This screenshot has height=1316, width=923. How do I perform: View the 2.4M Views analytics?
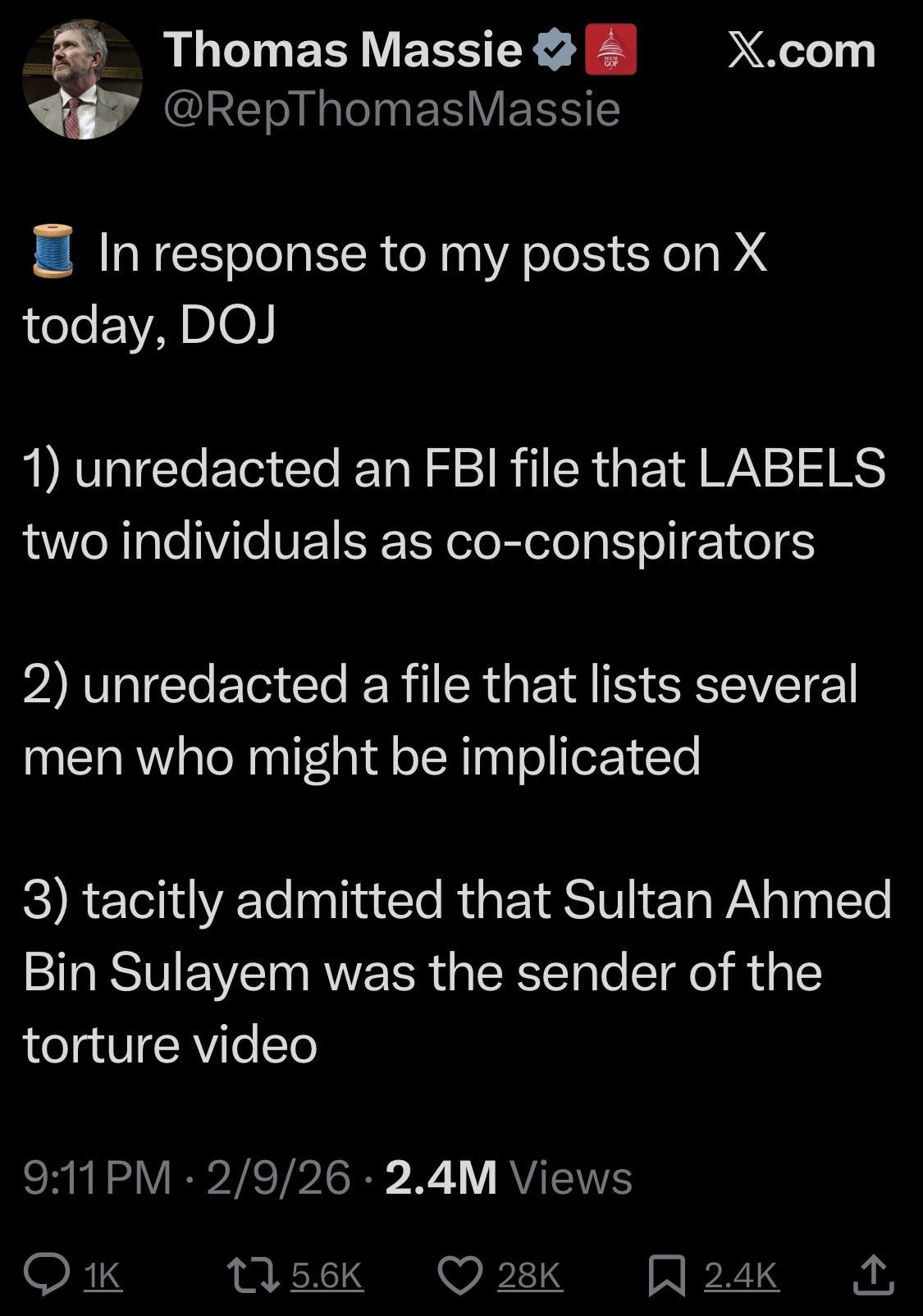point(508,1178)
